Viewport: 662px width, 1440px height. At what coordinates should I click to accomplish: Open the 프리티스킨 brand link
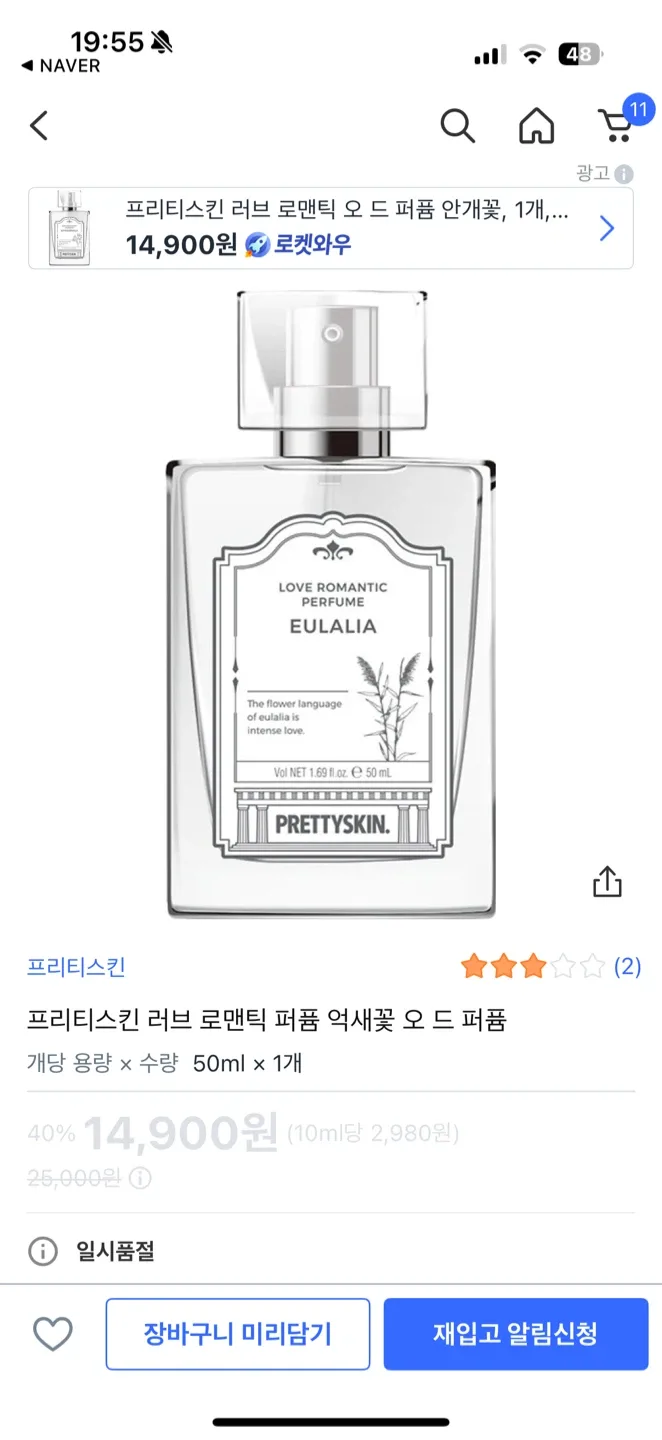click(76, 967)
